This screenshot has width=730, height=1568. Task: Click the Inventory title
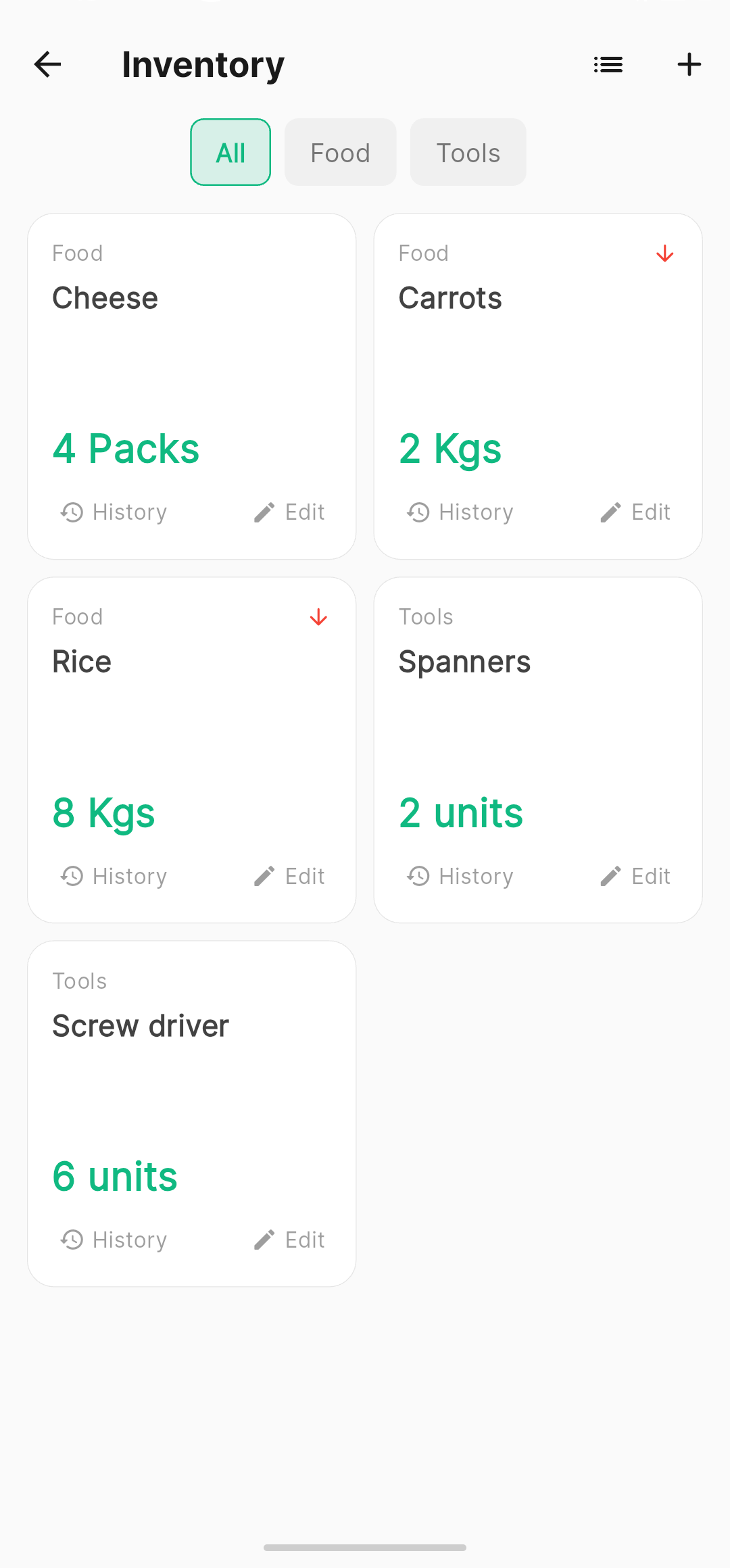pyautogui.click(x=202, y=64)
